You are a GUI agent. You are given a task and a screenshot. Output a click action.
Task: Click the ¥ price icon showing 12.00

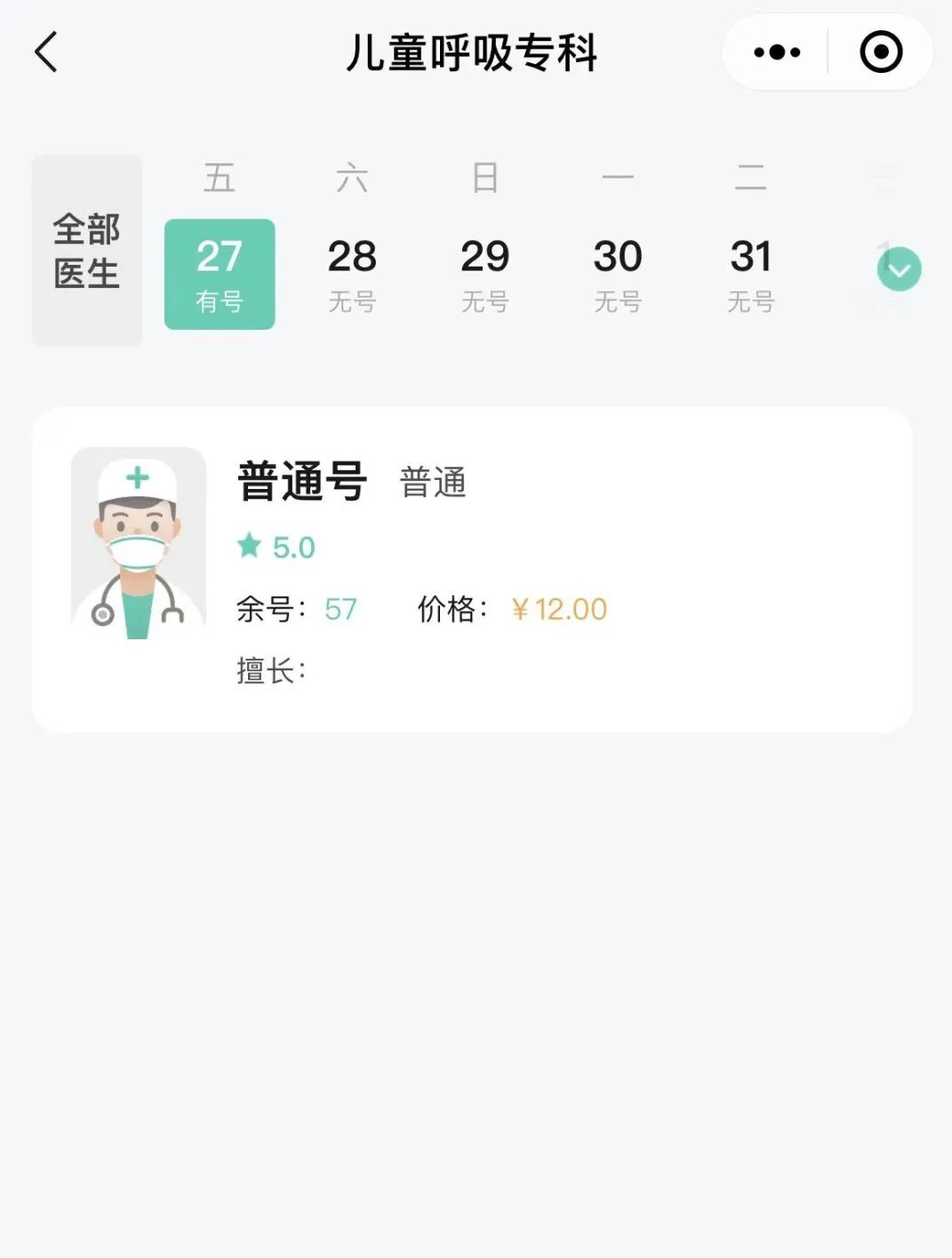(x=523, y=608)
